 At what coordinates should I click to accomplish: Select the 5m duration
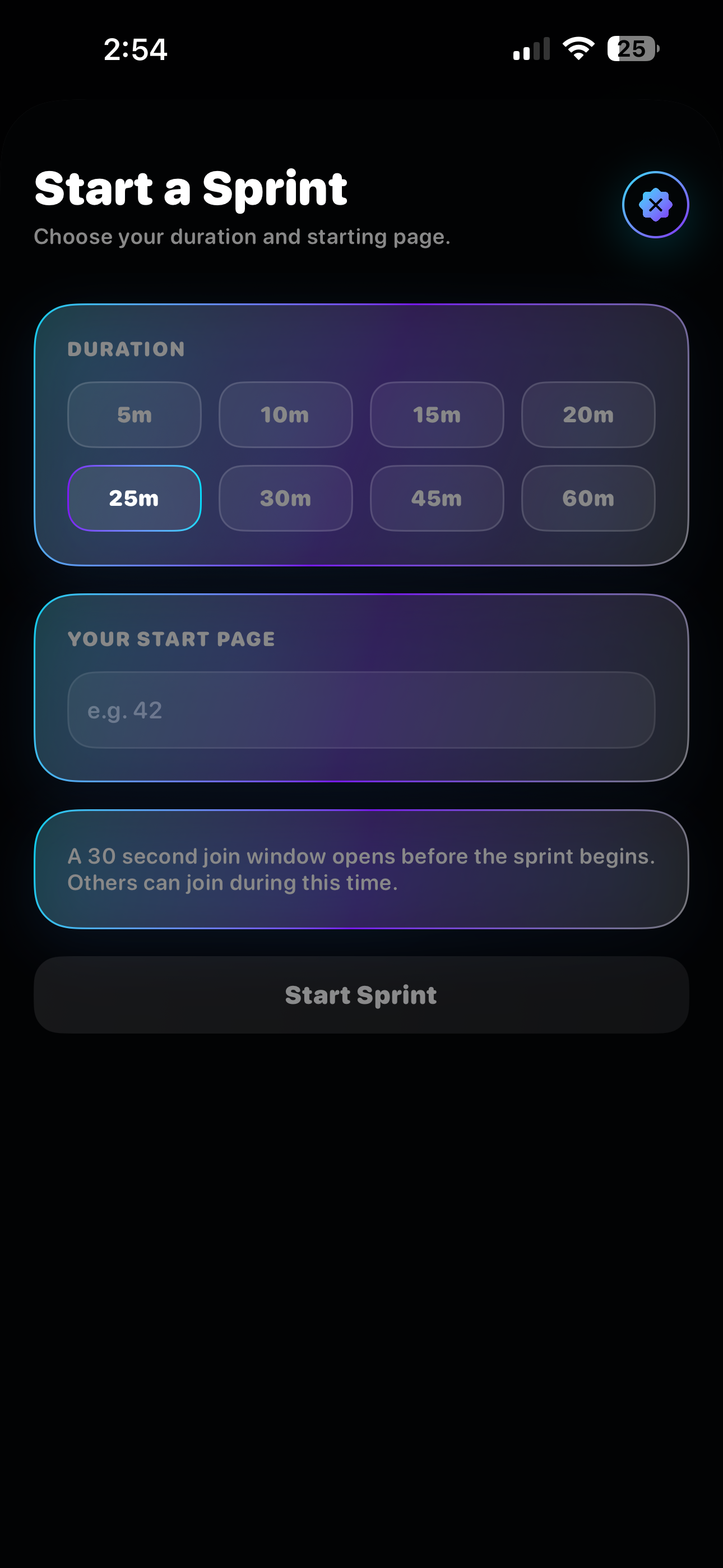click(134, 414)
